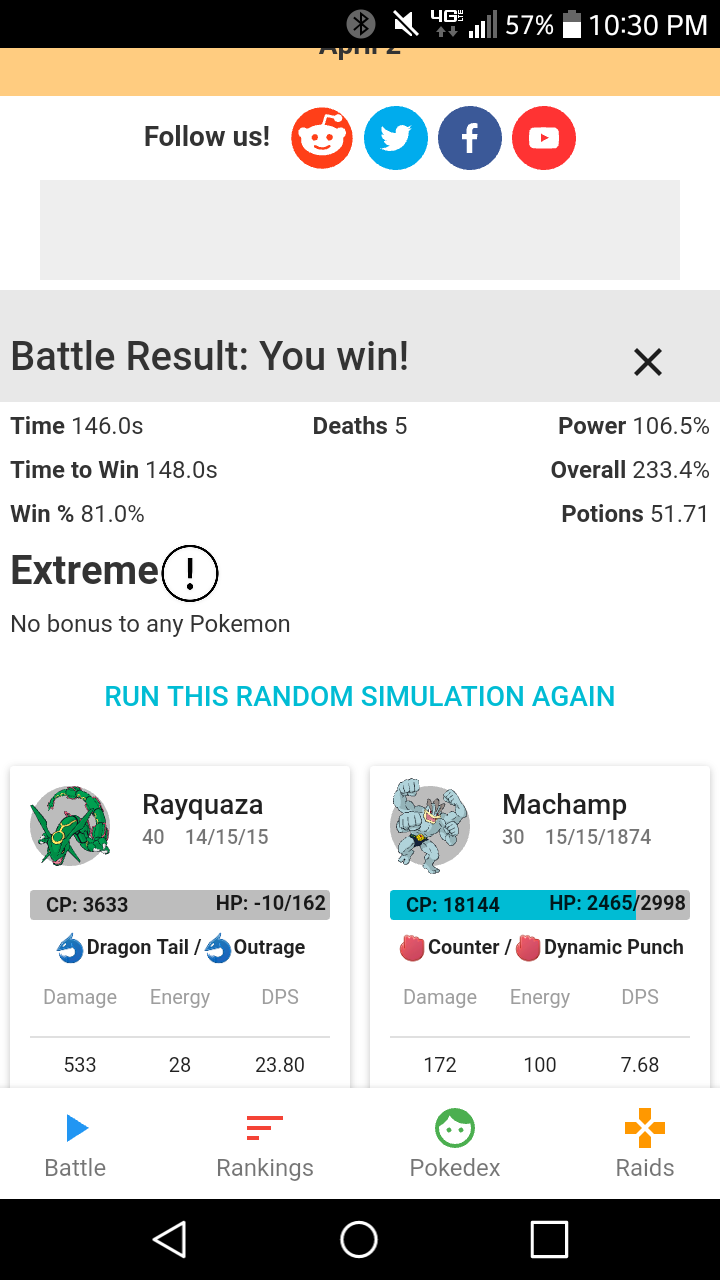Go back with the system back button
720x1280 pixels.
pyautogui.click(x=169, y=1240)
